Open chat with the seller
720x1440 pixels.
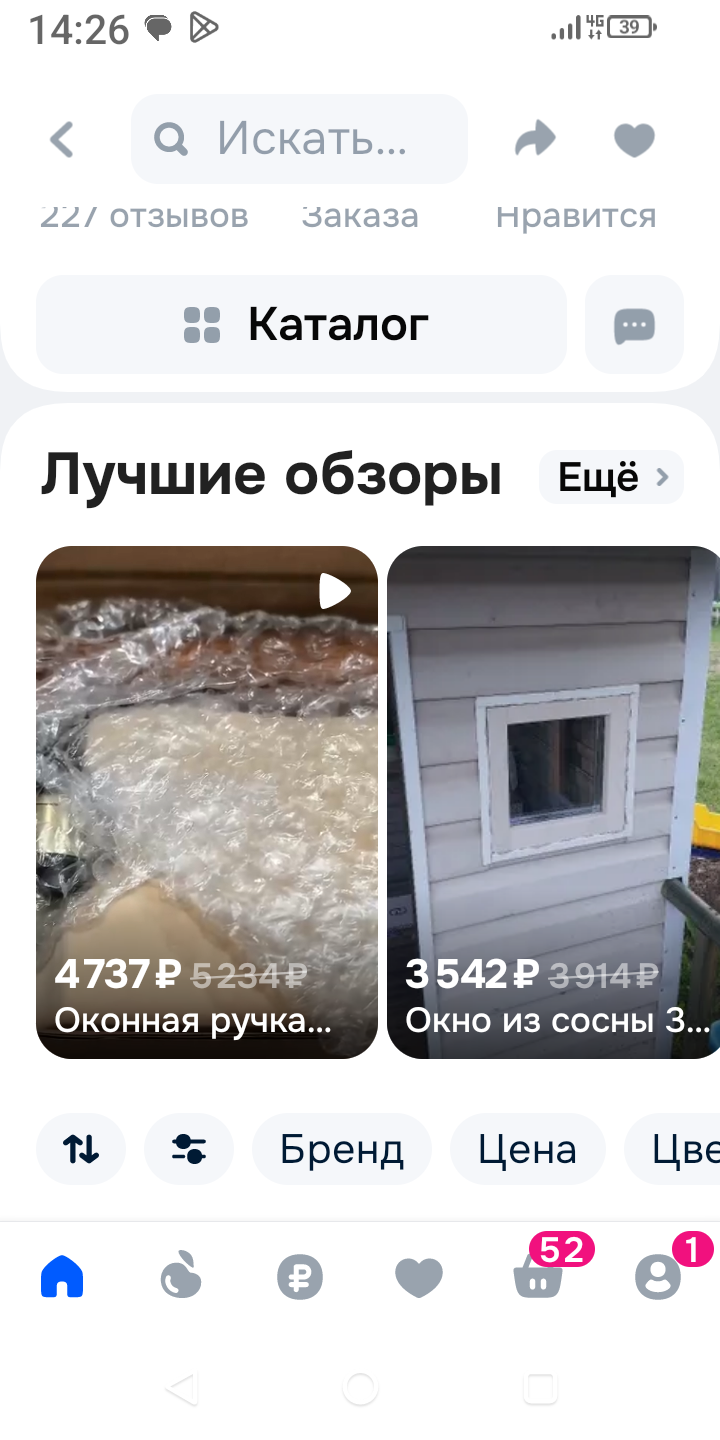point(634,325)
